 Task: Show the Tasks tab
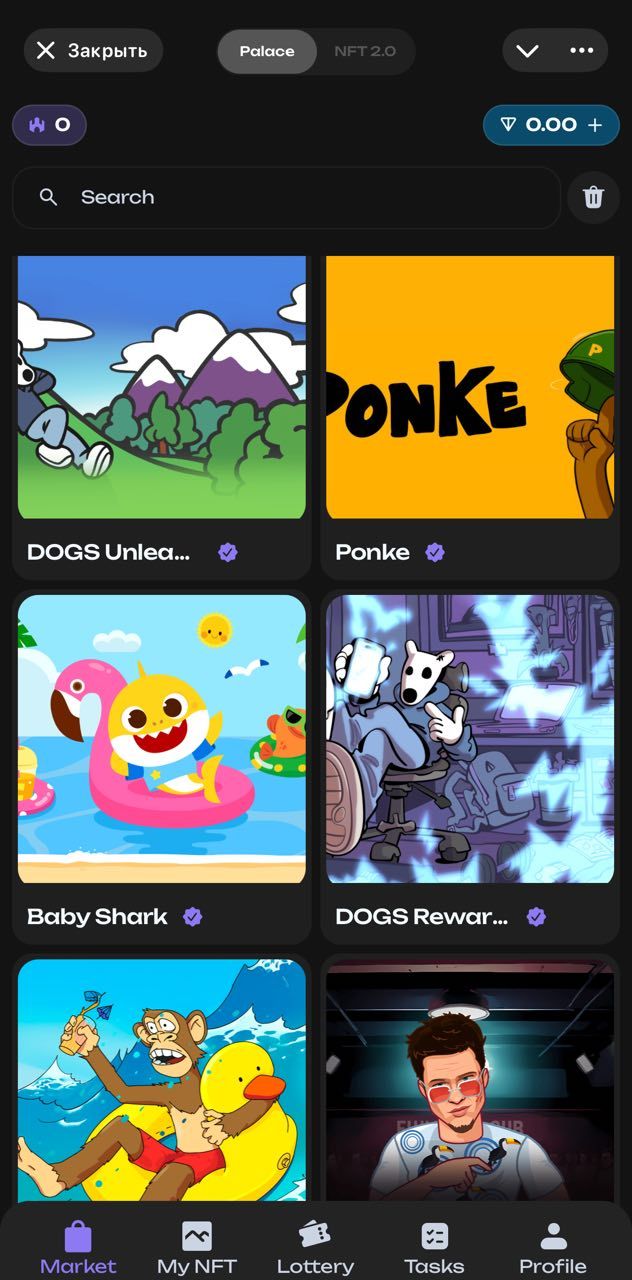click(x=434, y=1248)
